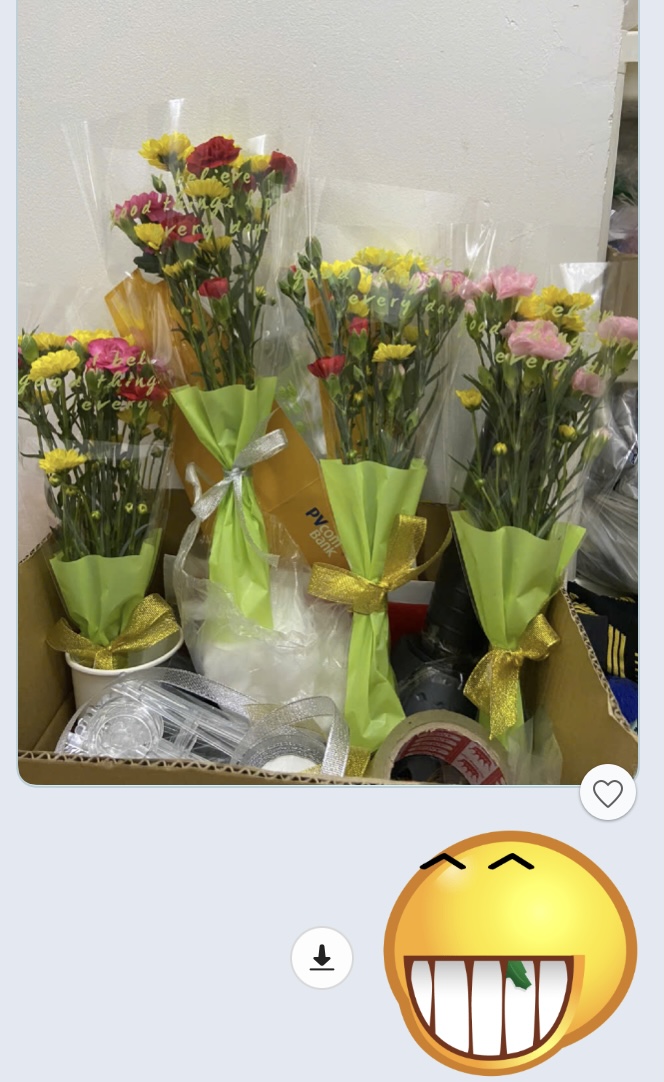Image resolution: width=664 pixels, height=1082 pixels.
Task: Download the grinning emoji sticker
Action: click(322, 958)
